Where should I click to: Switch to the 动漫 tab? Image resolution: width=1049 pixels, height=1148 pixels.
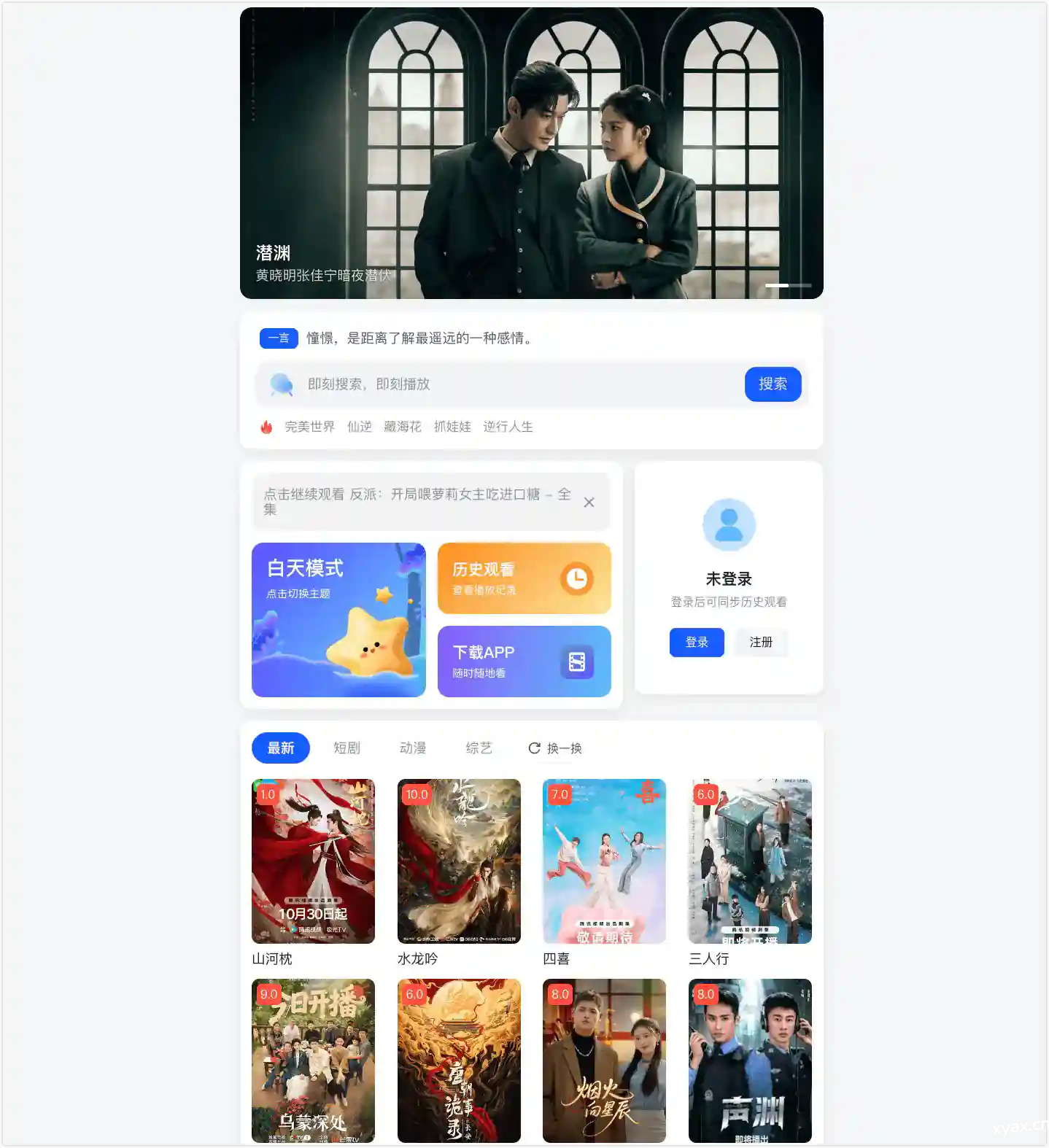(x=413, y=748)
